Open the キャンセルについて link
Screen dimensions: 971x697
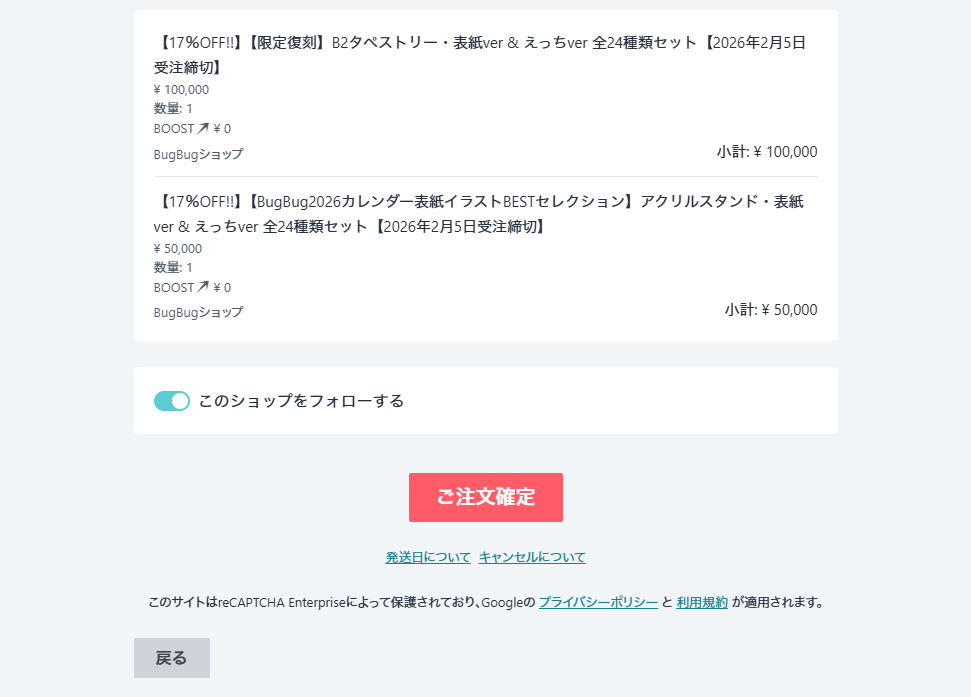pyautogui.click(x=532, y=557)
